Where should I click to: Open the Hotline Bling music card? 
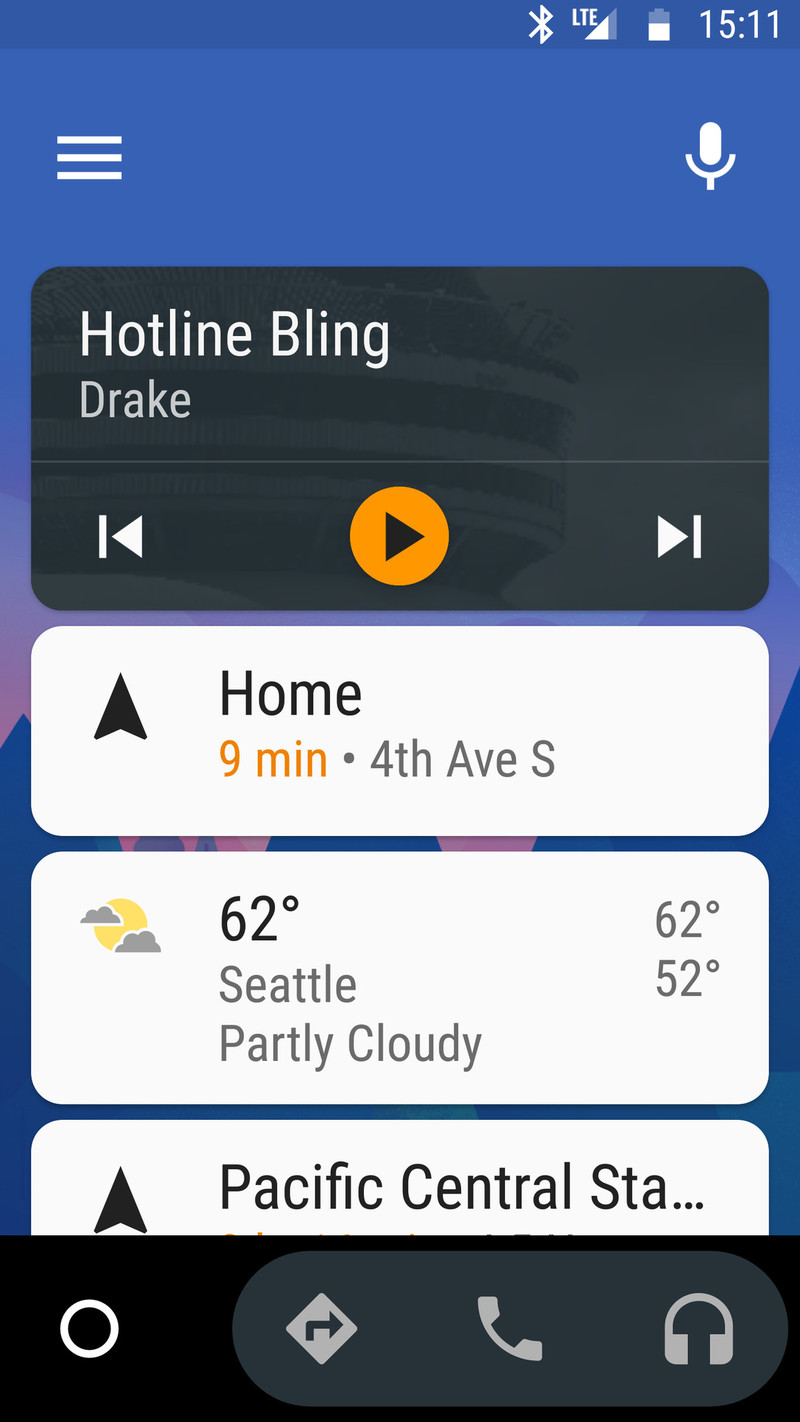click(400, 364)
